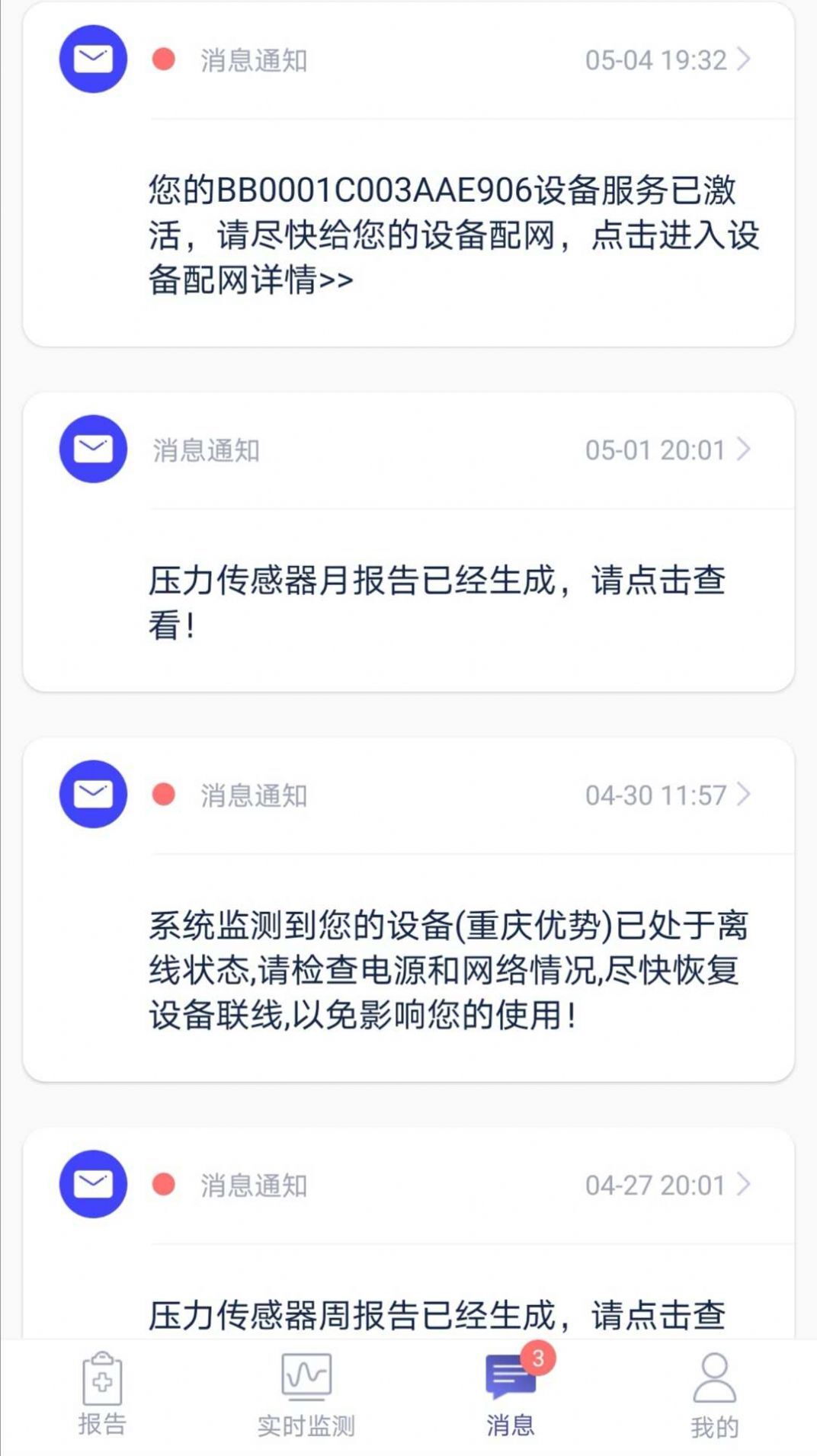Image resolution: width=817 pixels, height=1456 pixels.
Task: Select the envelope icon of the 04-27 message
Action: (x=92, y=1185)
